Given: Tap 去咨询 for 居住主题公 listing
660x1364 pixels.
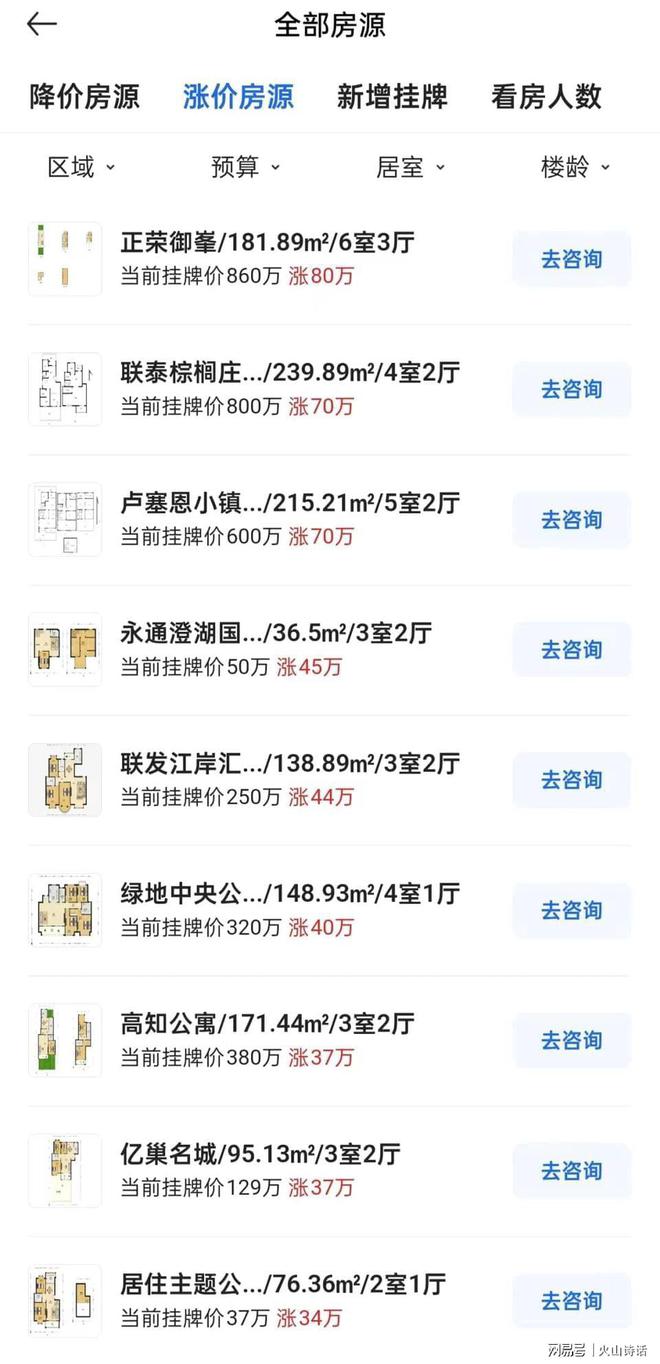Looking at the screenshot, I should (572, 1301).
